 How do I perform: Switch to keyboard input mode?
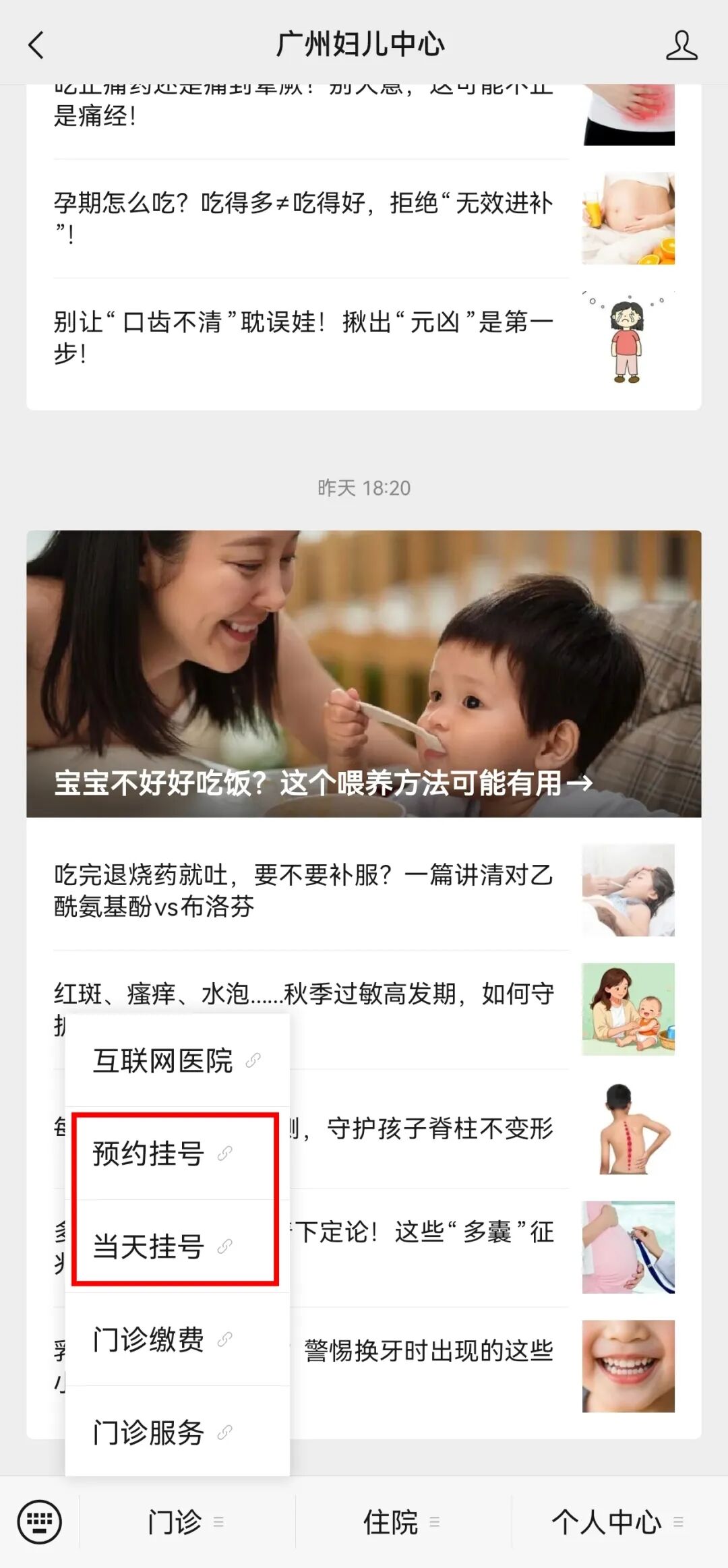(x=39, y=1521)
